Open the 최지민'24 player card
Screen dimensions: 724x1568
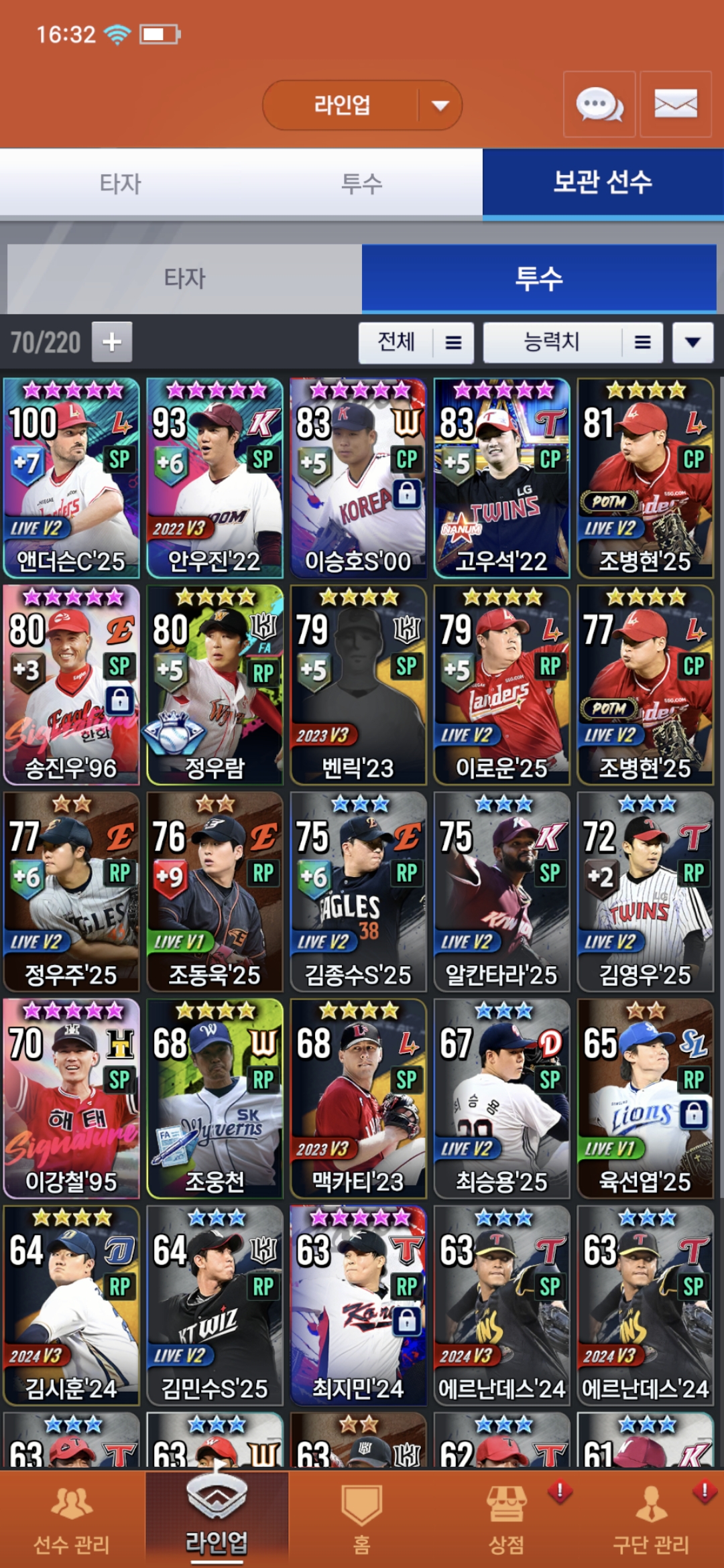coord(358,1305)
